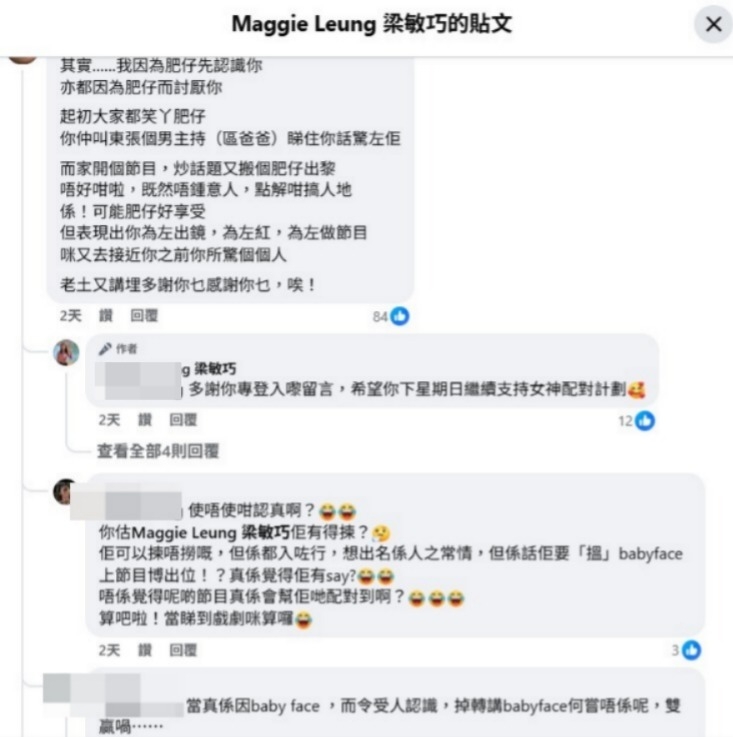
Task: Open the 84 reactions count
Action: pyautogui.click(x=390, y=316)
